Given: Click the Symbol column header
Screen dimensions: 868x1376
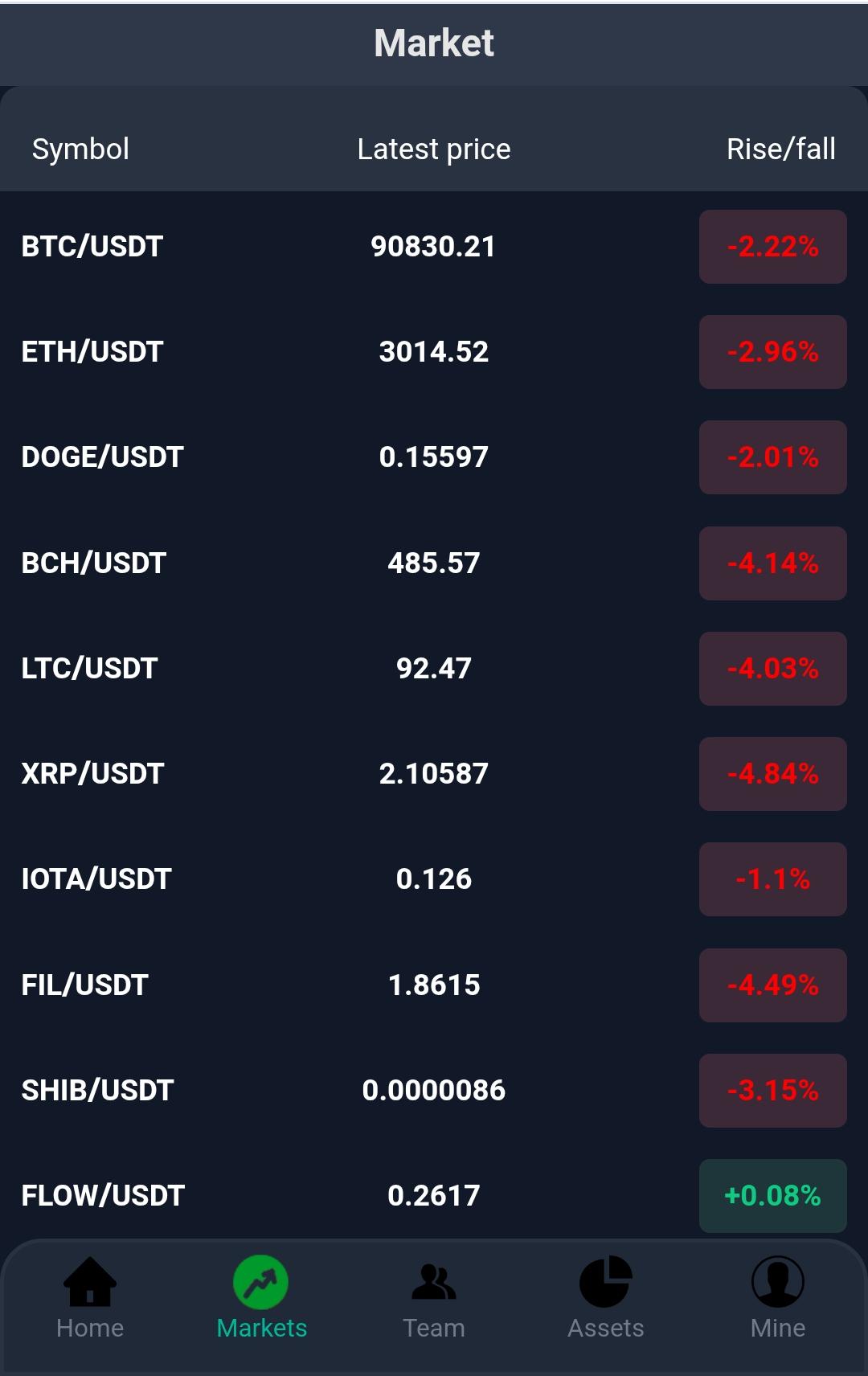Looking at the screenshot, I should point(81,149).
